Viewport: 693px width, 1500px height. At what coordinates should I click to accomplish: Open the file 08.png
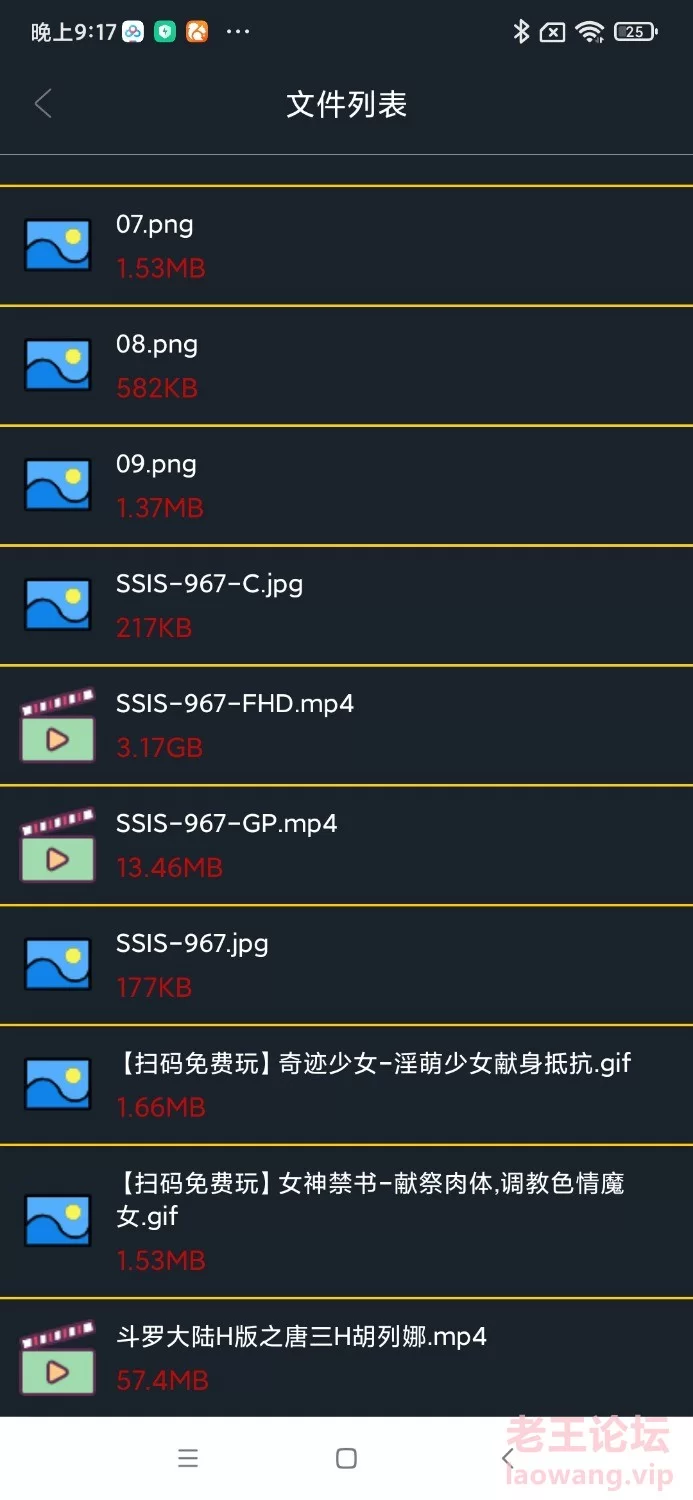(346, 366)
